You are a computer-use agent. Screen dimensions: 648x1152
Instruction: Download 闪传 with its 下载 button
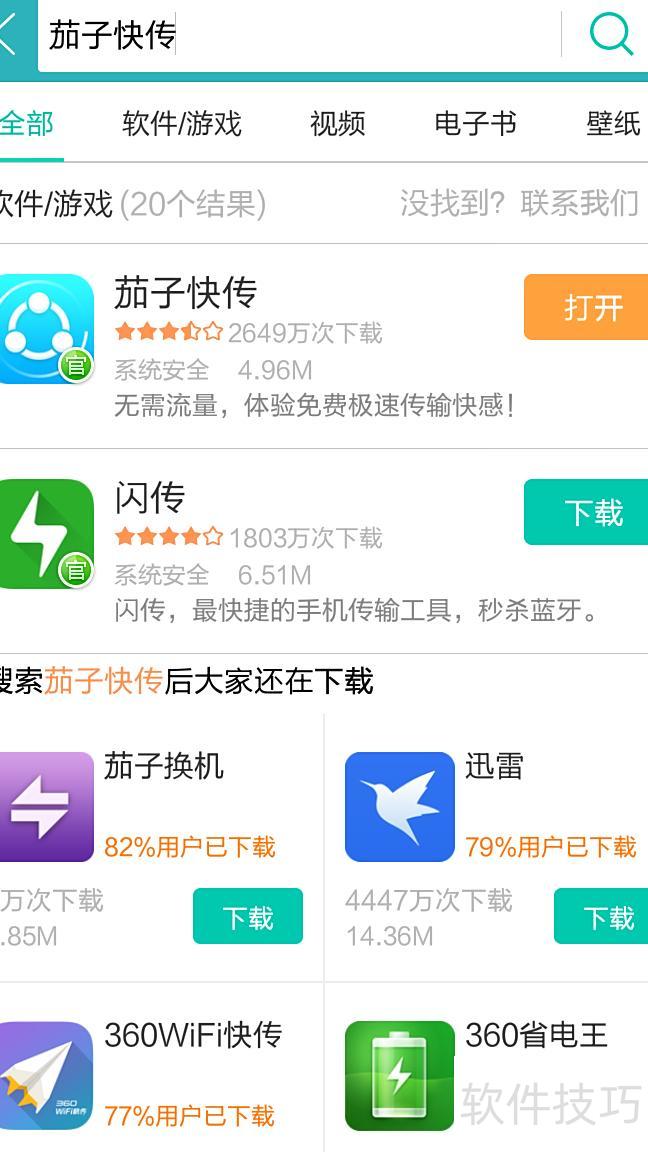[588, 513]
